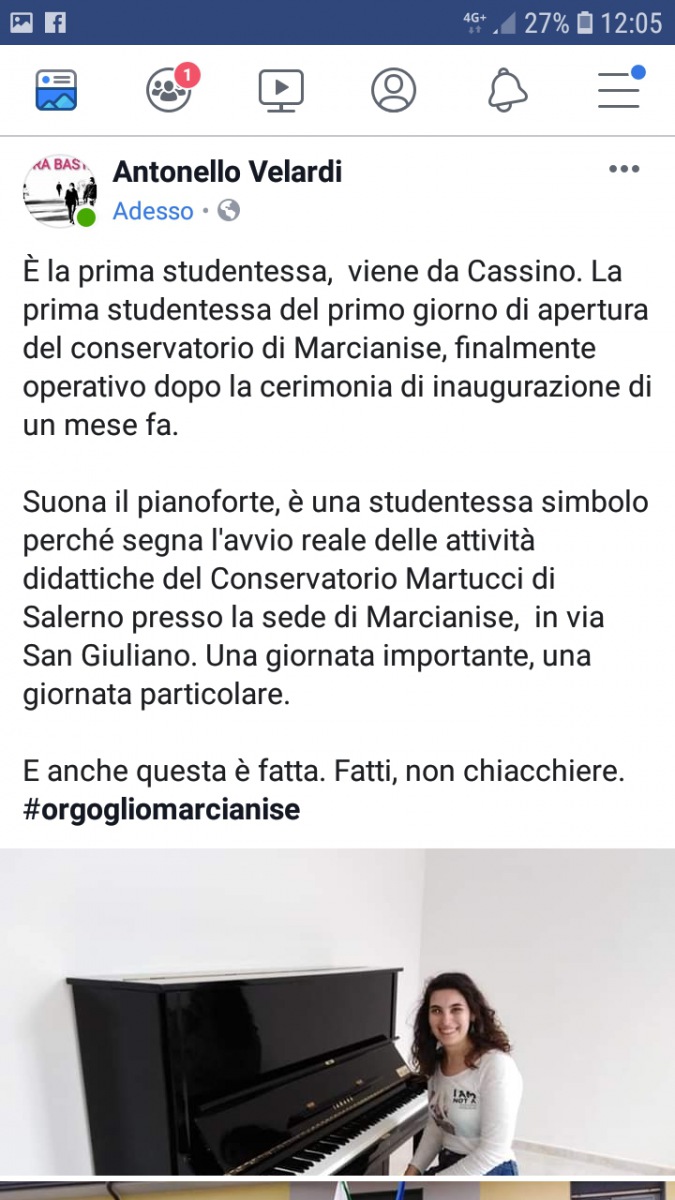
Task: Open the Groups tab with one notification
Action: (x=169, y=90)
